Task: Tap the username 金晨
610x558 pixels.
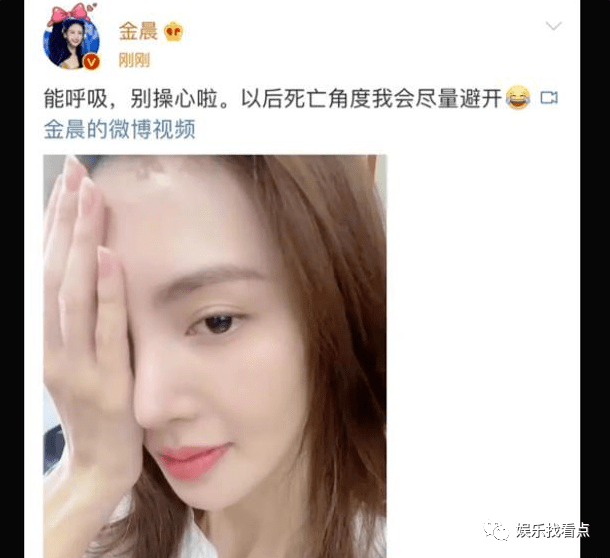Action: [x=137, y=31]
